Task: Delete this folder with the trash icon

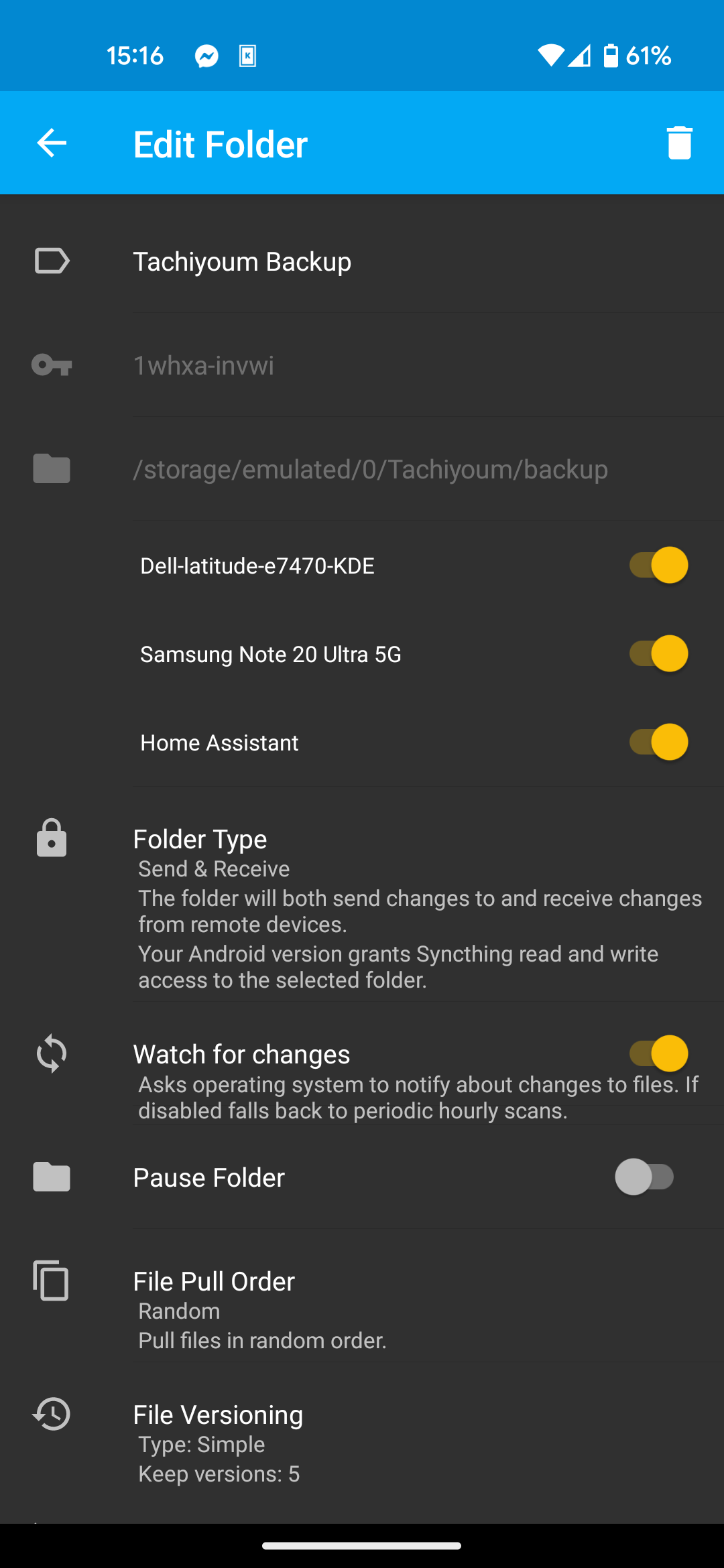Action: tap(679, 143)
